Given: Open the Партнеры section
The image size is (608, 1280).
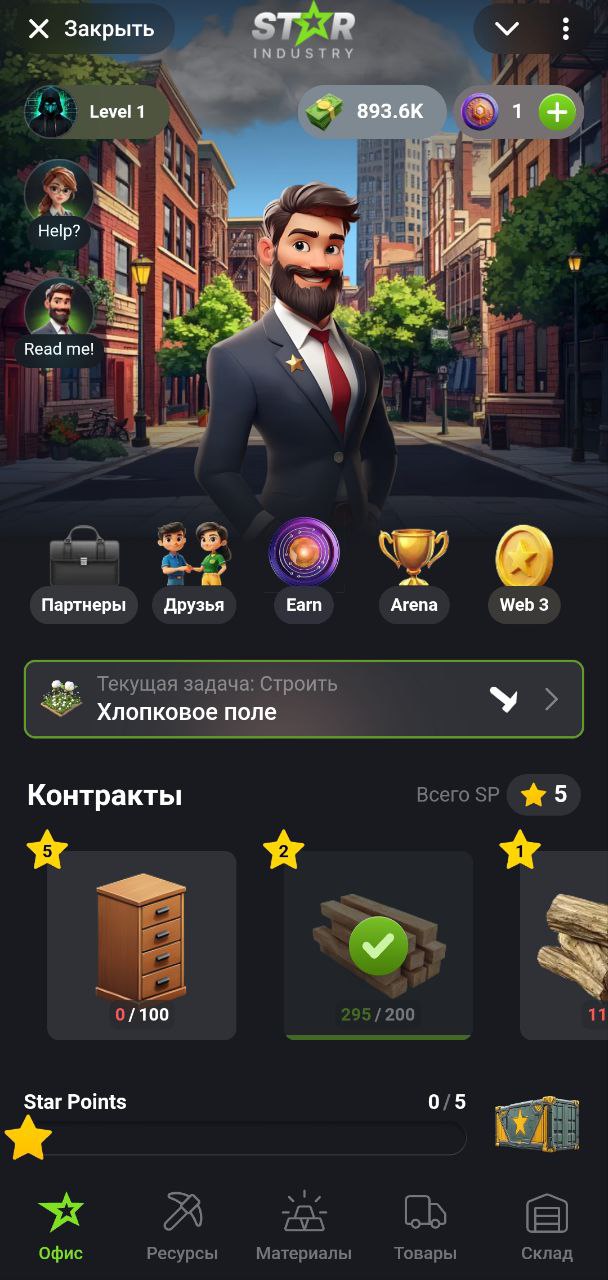Looking at the screenshot, I should coord(84,572).
